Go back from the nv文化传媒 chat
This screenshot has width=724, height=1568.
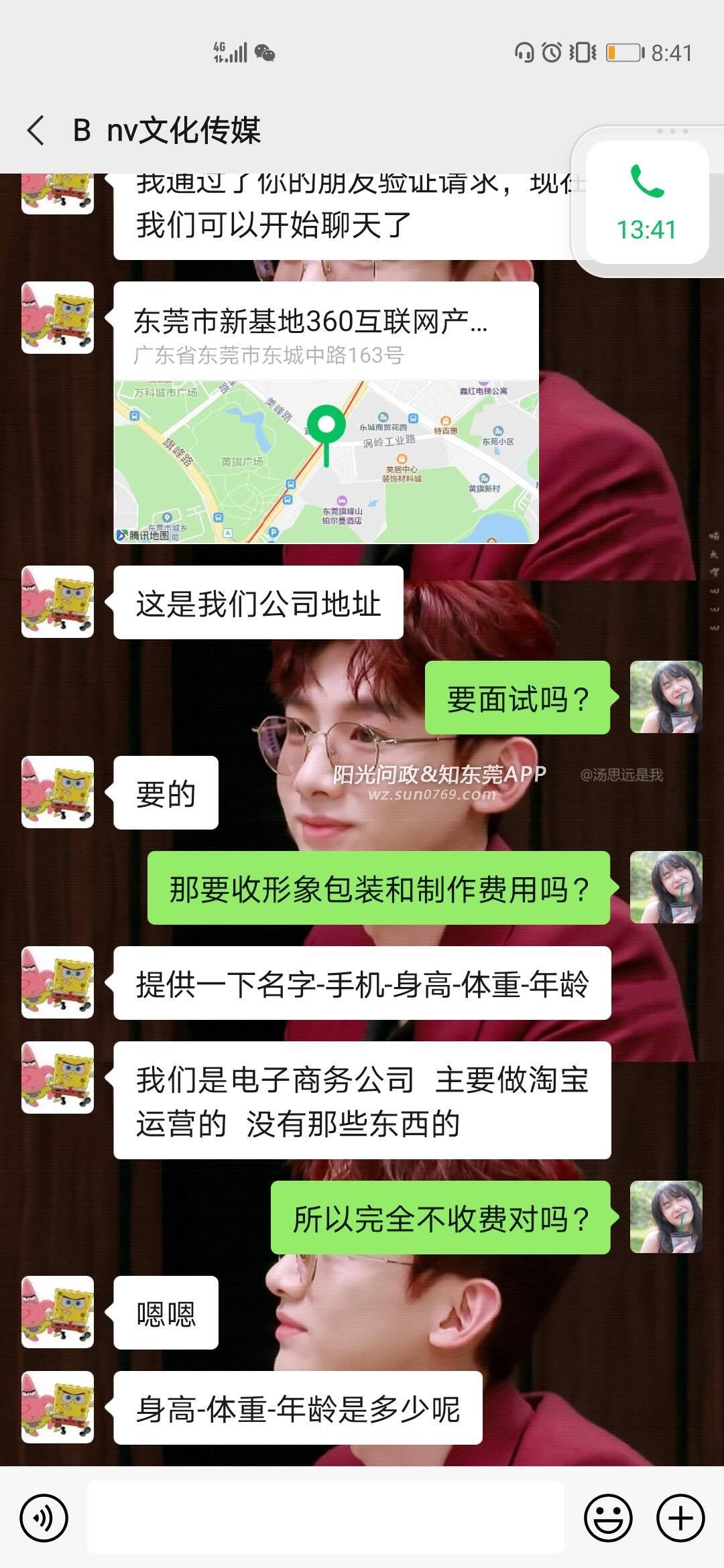(37, 130)
